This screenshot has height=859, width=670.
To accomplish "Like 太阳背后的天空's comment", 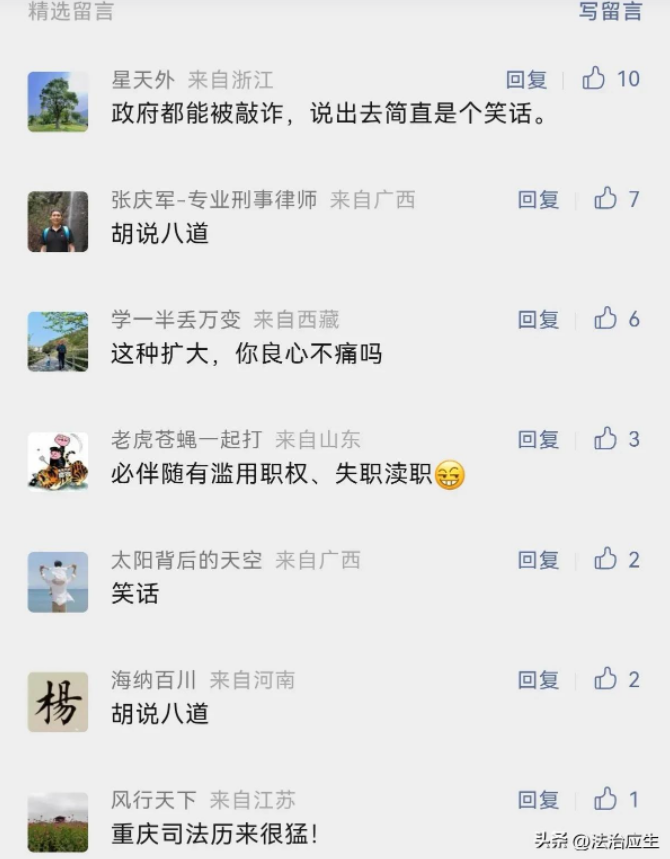I will [x=606, y=560].
